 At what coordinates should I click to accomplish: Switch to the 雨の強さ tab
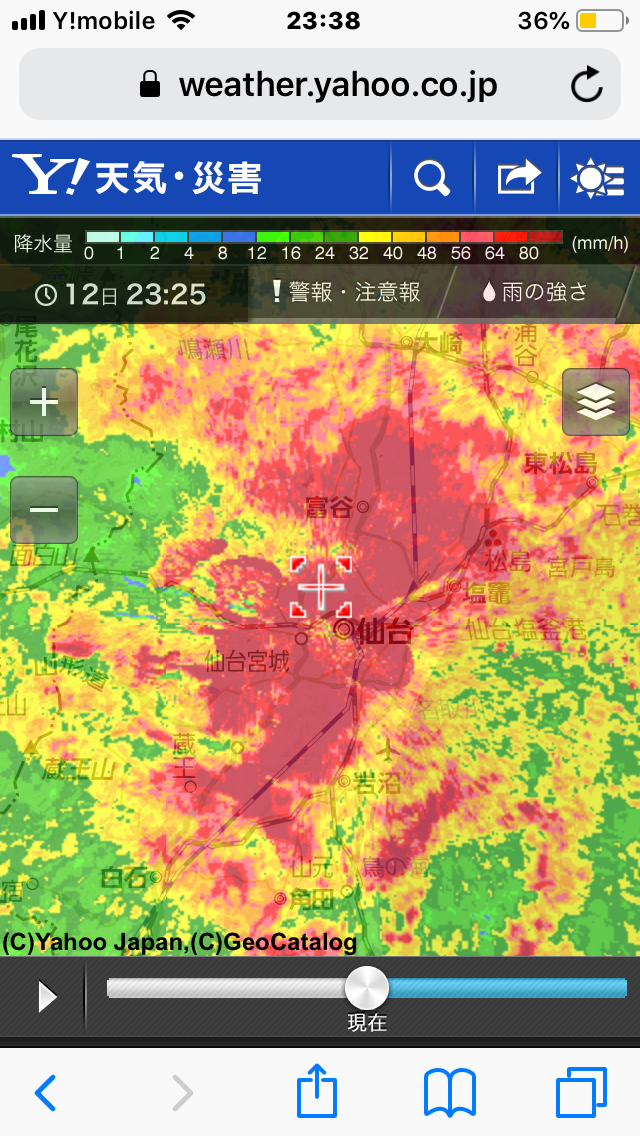534,292
